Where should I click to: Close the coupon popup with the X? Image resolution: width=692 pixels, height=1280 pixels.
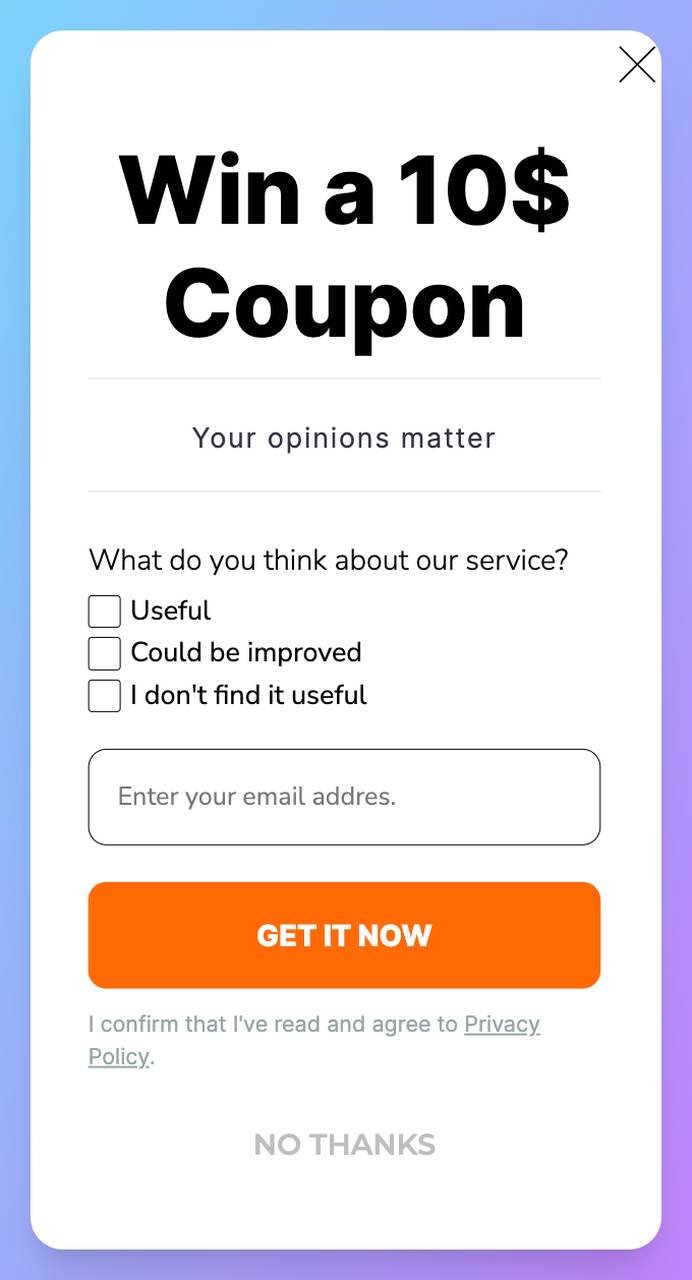pyautogui.click(x=637, y=65)
